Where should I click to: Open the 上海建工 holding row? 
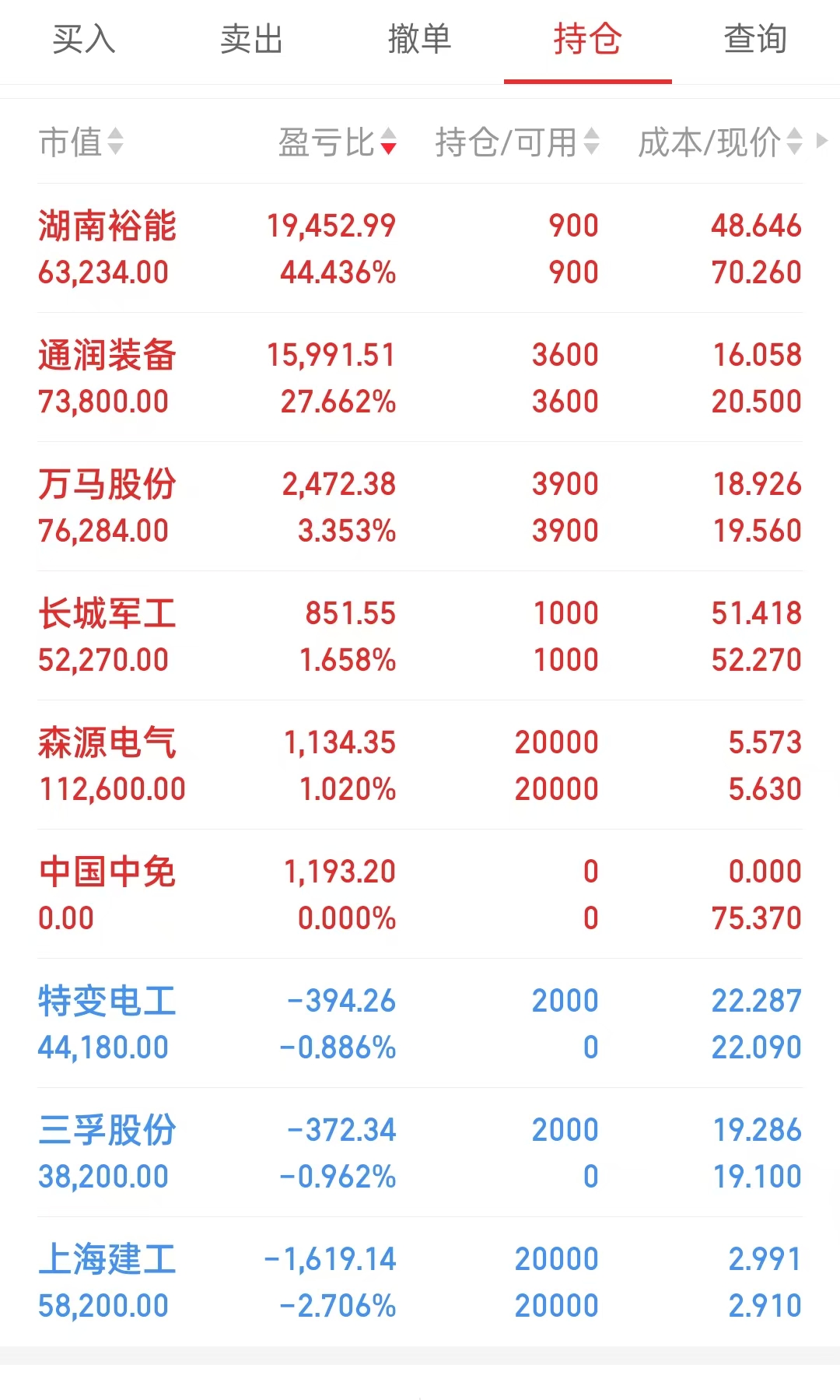[420, 1282]
